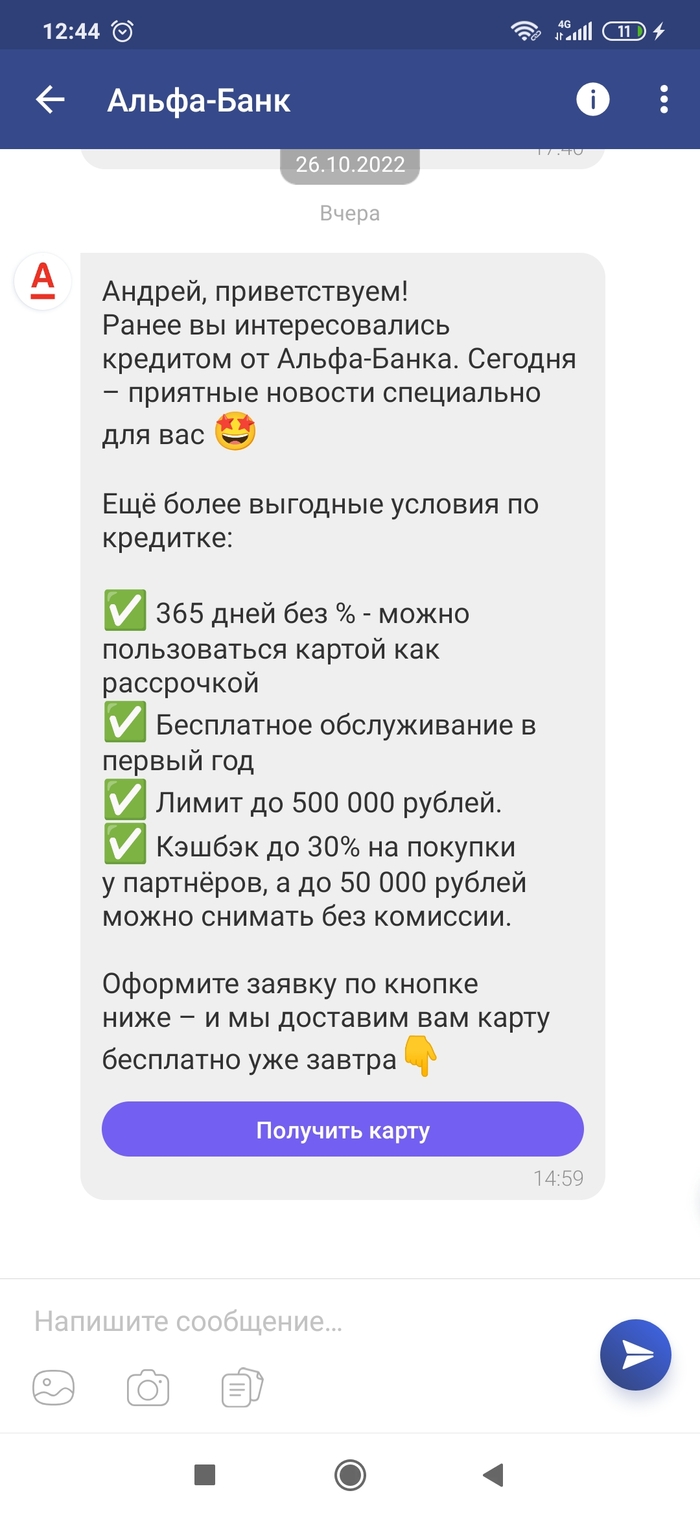Viewport: 700px width, 1517px height.
Task: Go to the system home screen
Action: point(350,1474)
